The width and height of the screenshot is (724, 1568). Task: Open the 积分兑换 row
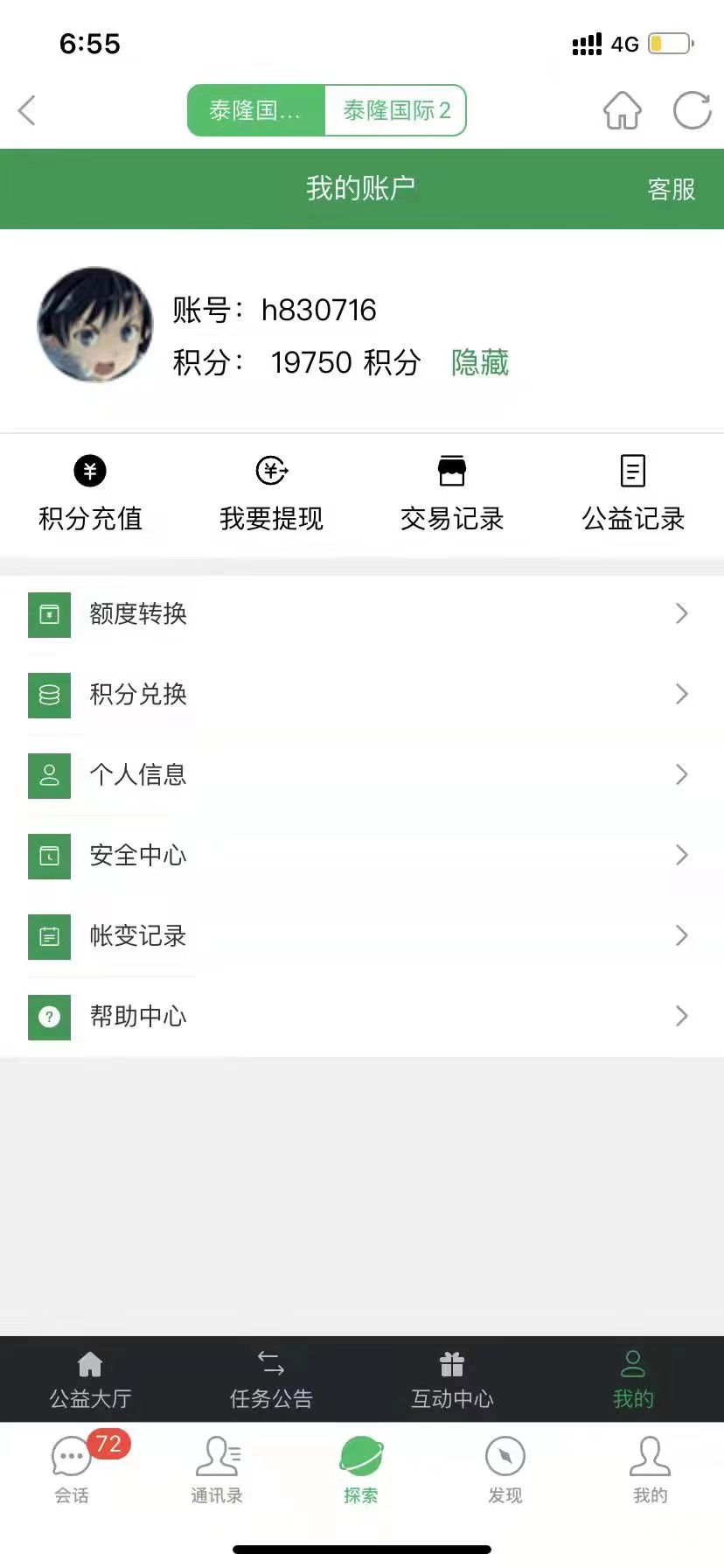[x=362, y=695]
